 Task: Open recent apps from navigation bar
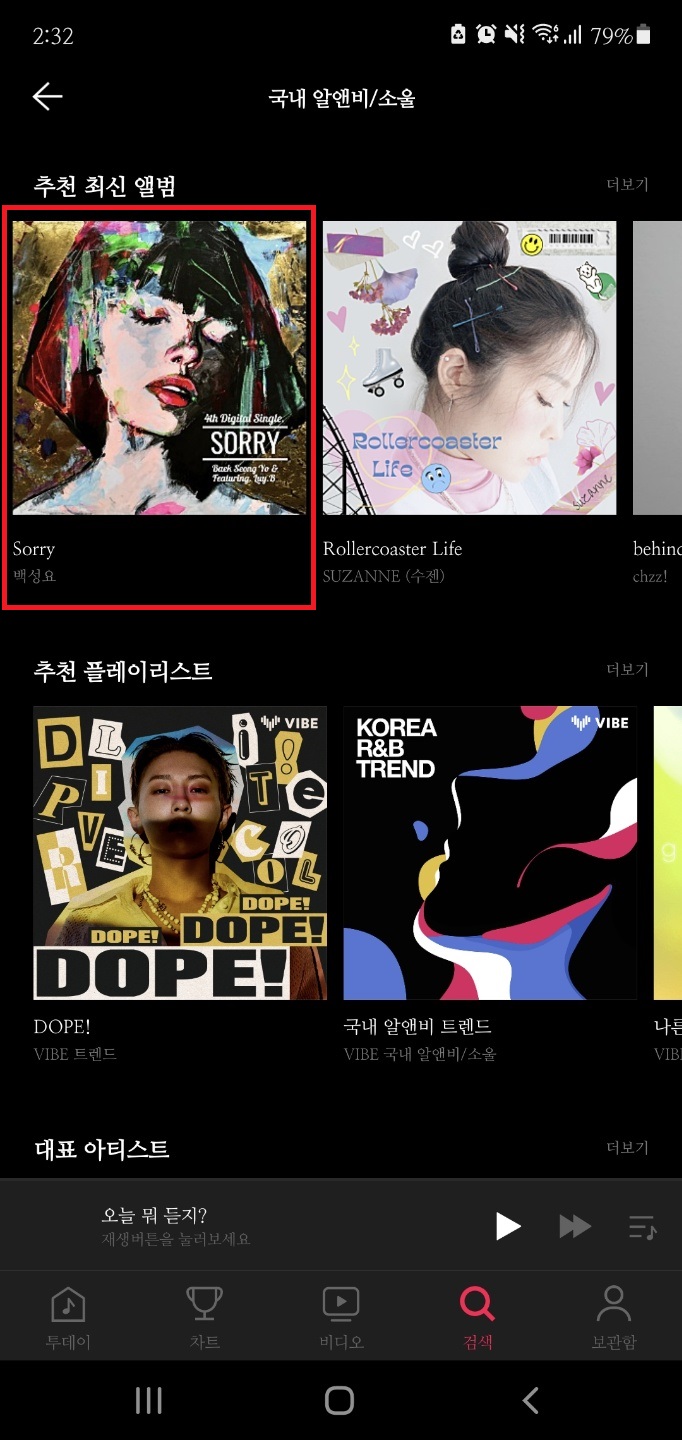(x=149, y=1400)
